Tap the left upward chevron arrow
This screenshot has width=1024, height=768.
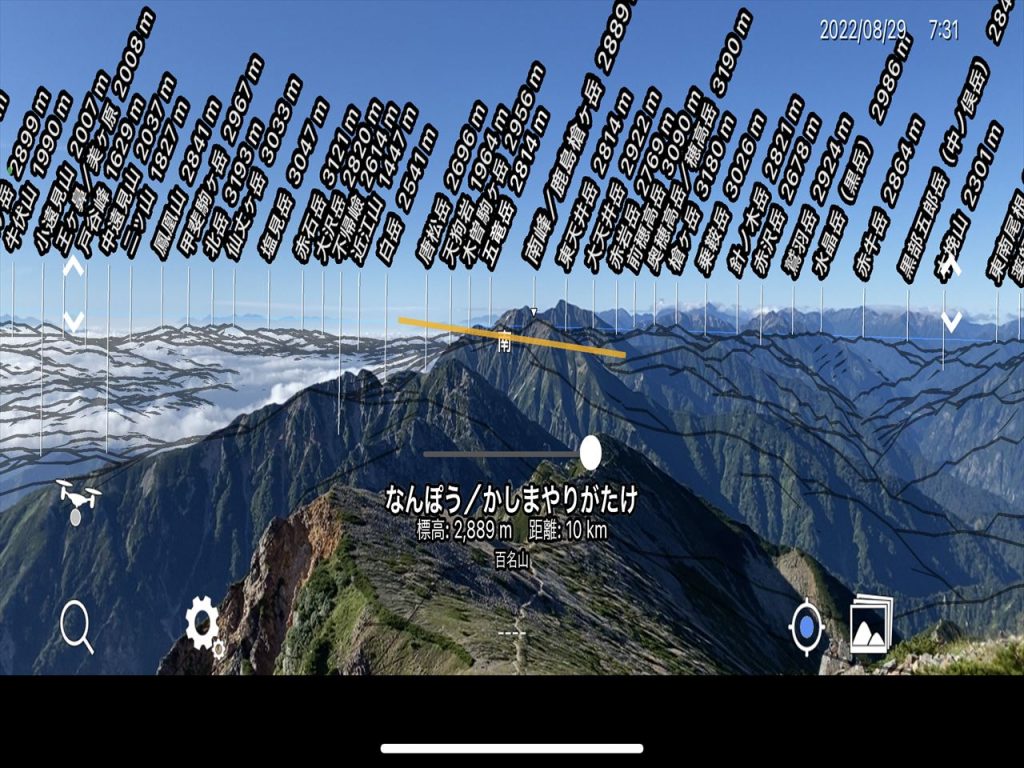pyautogui.click(x=73, y=267)
